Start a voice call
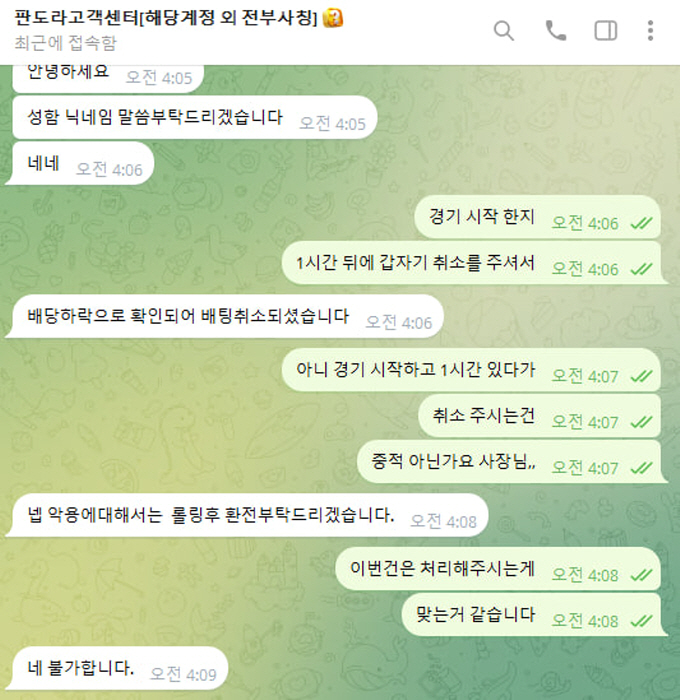The image size is (680, 700). tap(556, 31)
